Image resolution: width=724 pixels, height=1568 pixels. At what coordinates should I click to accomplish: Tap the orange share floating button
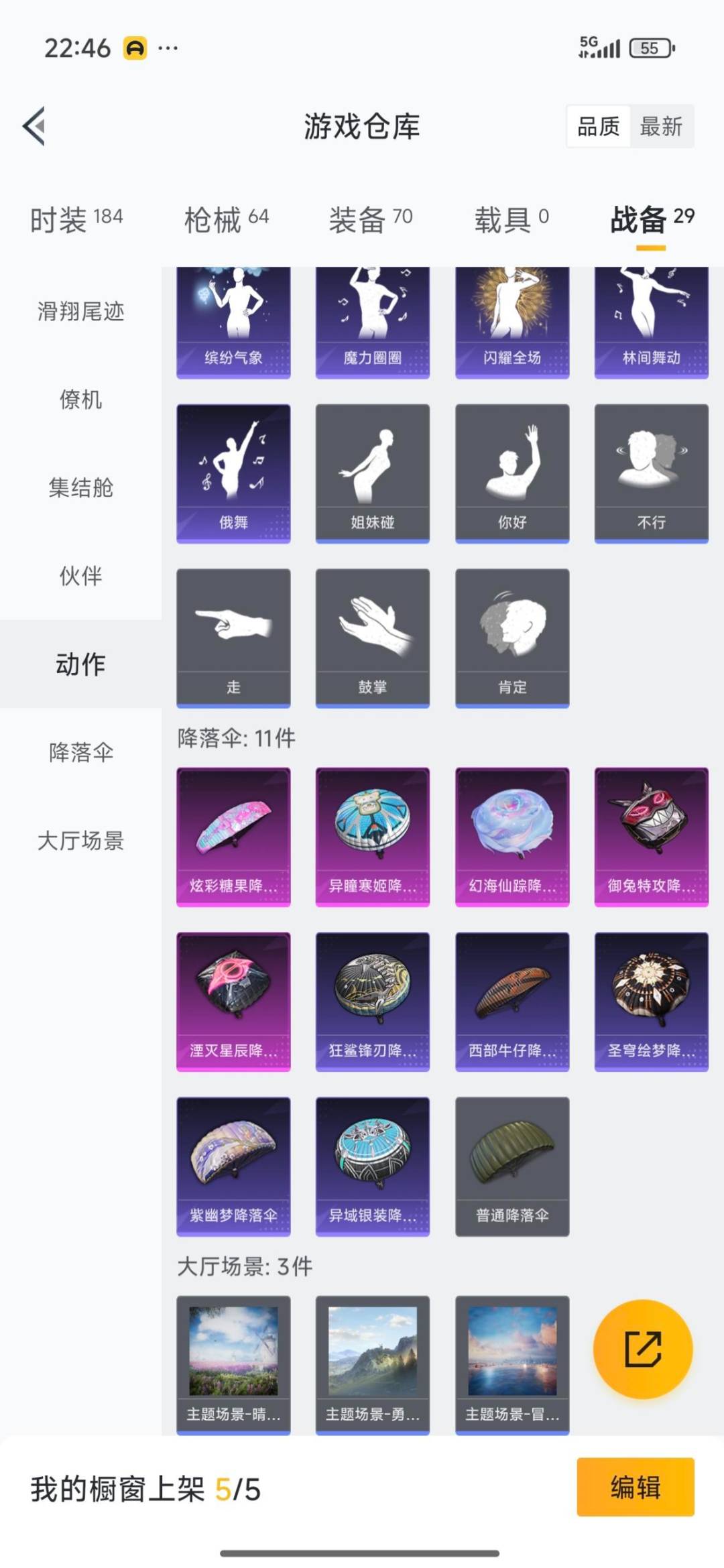[x=643, y=1349]
